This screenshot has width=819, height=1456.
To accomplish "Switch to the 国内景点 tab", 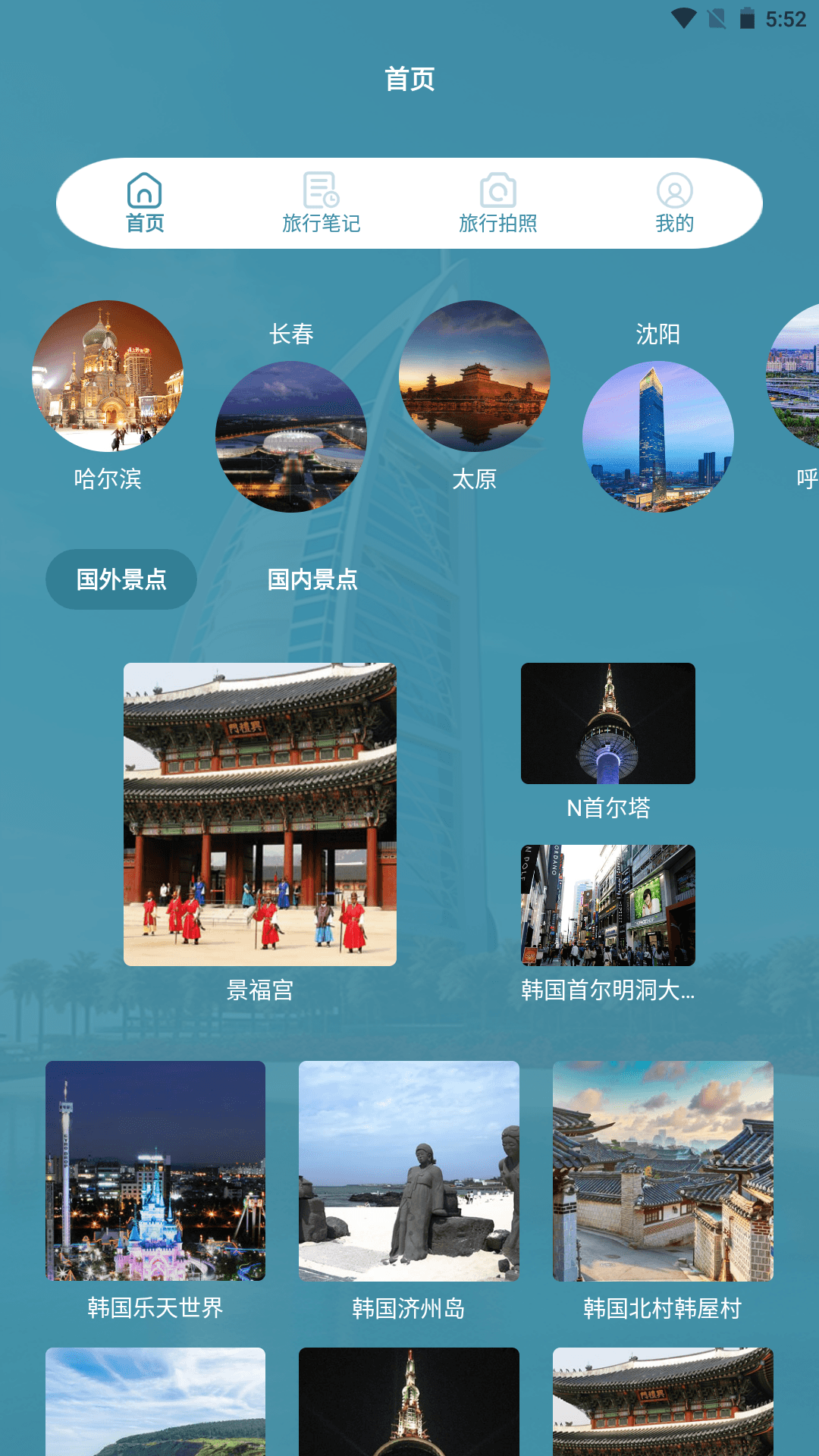I will [x=312, y=581].
